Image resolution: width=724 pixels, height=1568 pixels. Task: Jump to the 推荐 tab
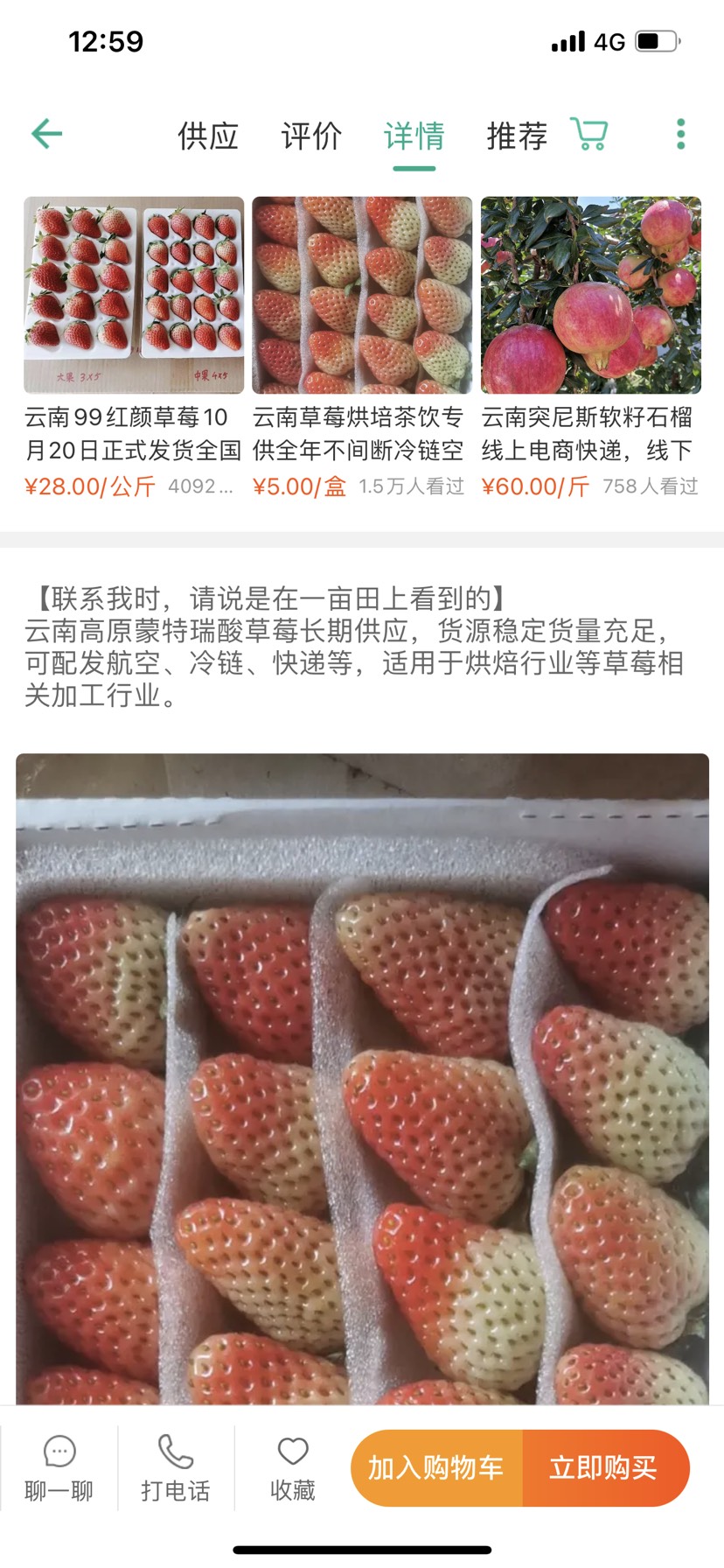(x=517, y=136)
